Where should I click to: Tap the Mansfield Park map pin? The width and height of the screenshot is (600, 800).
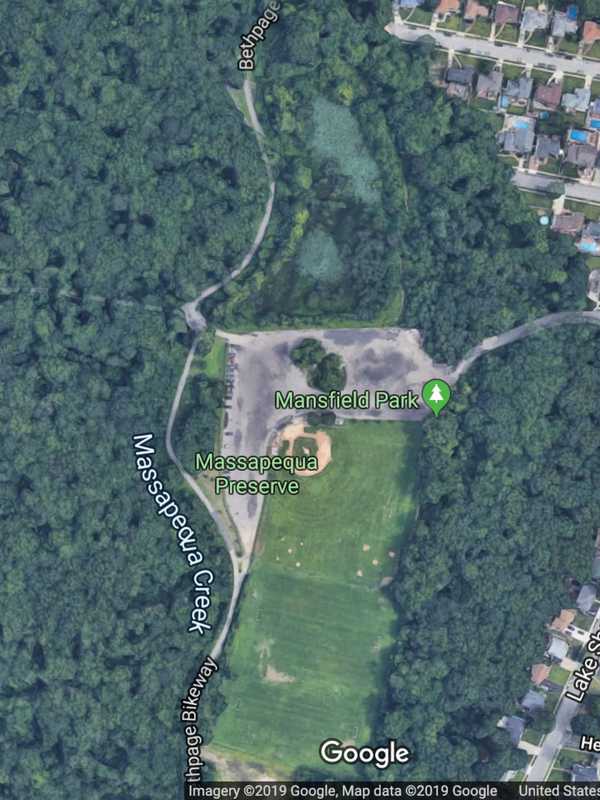point(436,397)
